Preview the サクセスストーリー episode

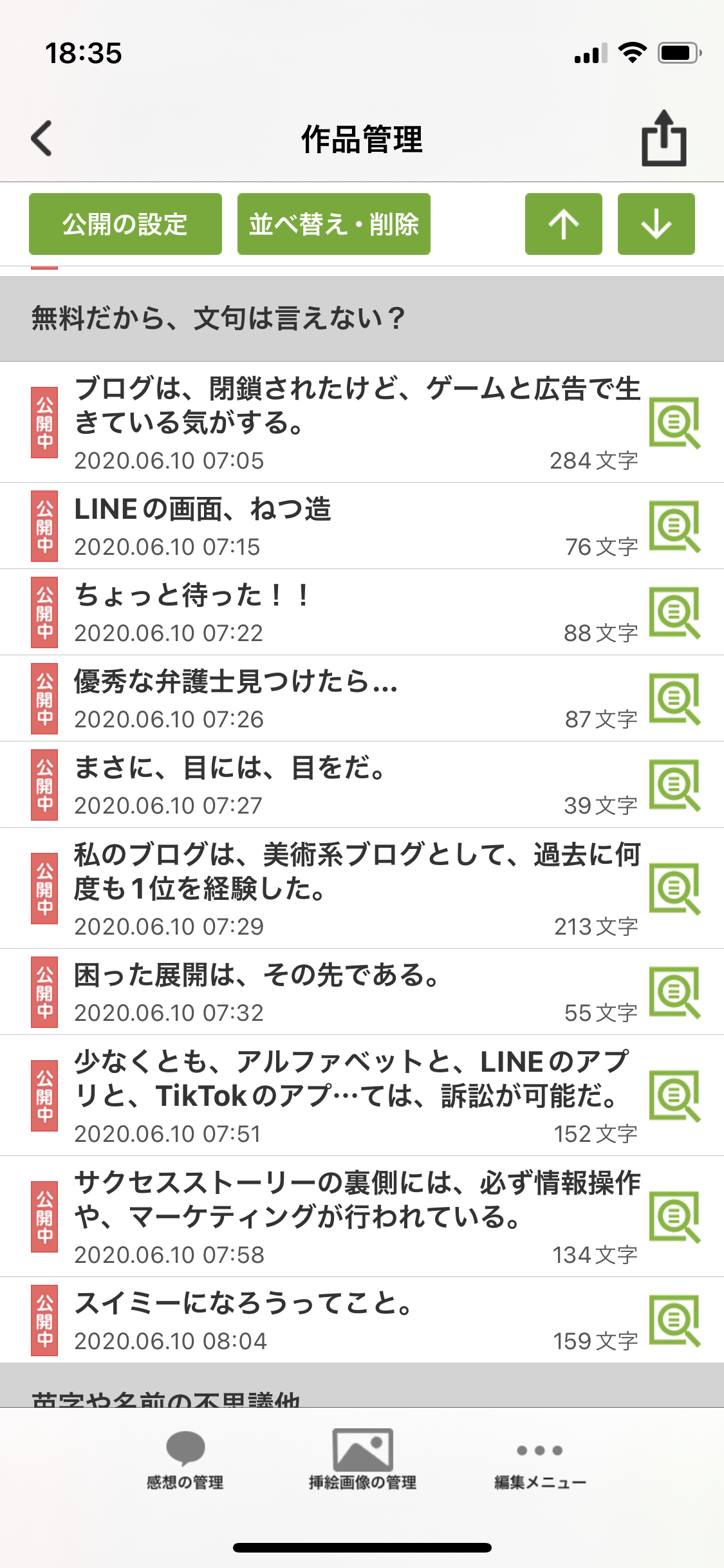[674, 1217]
